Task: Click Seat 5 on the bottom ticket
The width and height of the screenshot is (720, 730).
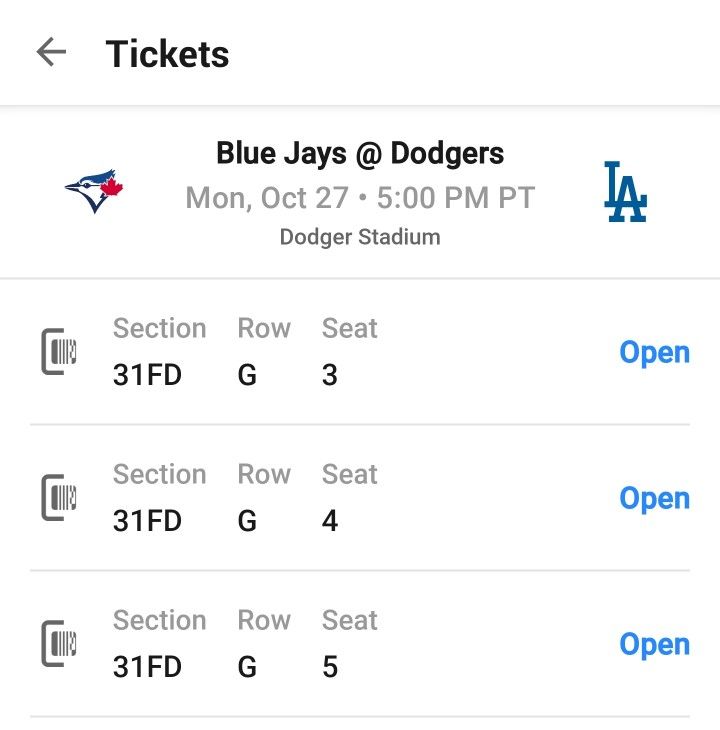Action: pyautogui.click(x=329, y=667)
